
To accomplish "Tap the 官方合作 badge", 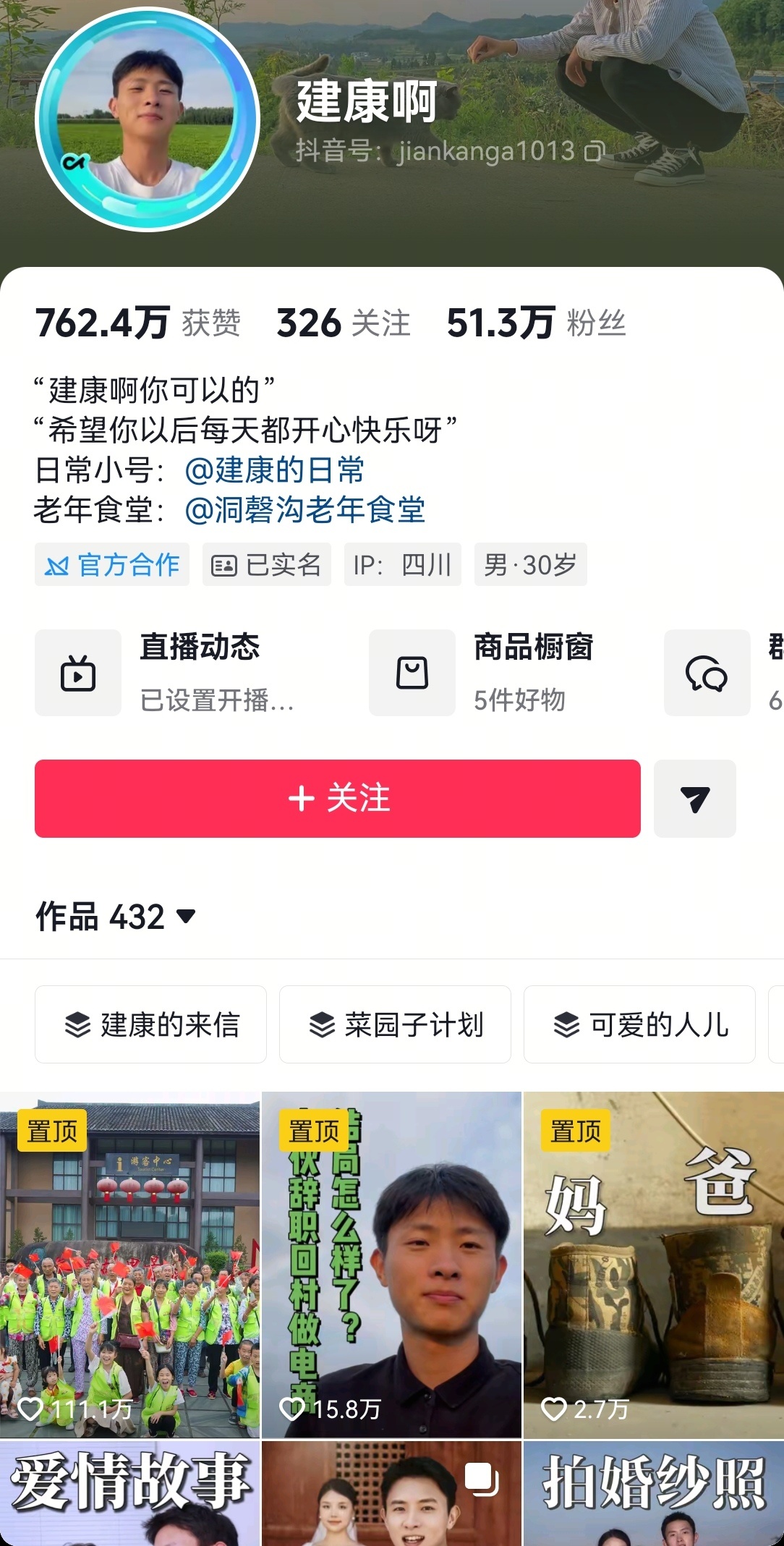I will click(x=112, y=564).
